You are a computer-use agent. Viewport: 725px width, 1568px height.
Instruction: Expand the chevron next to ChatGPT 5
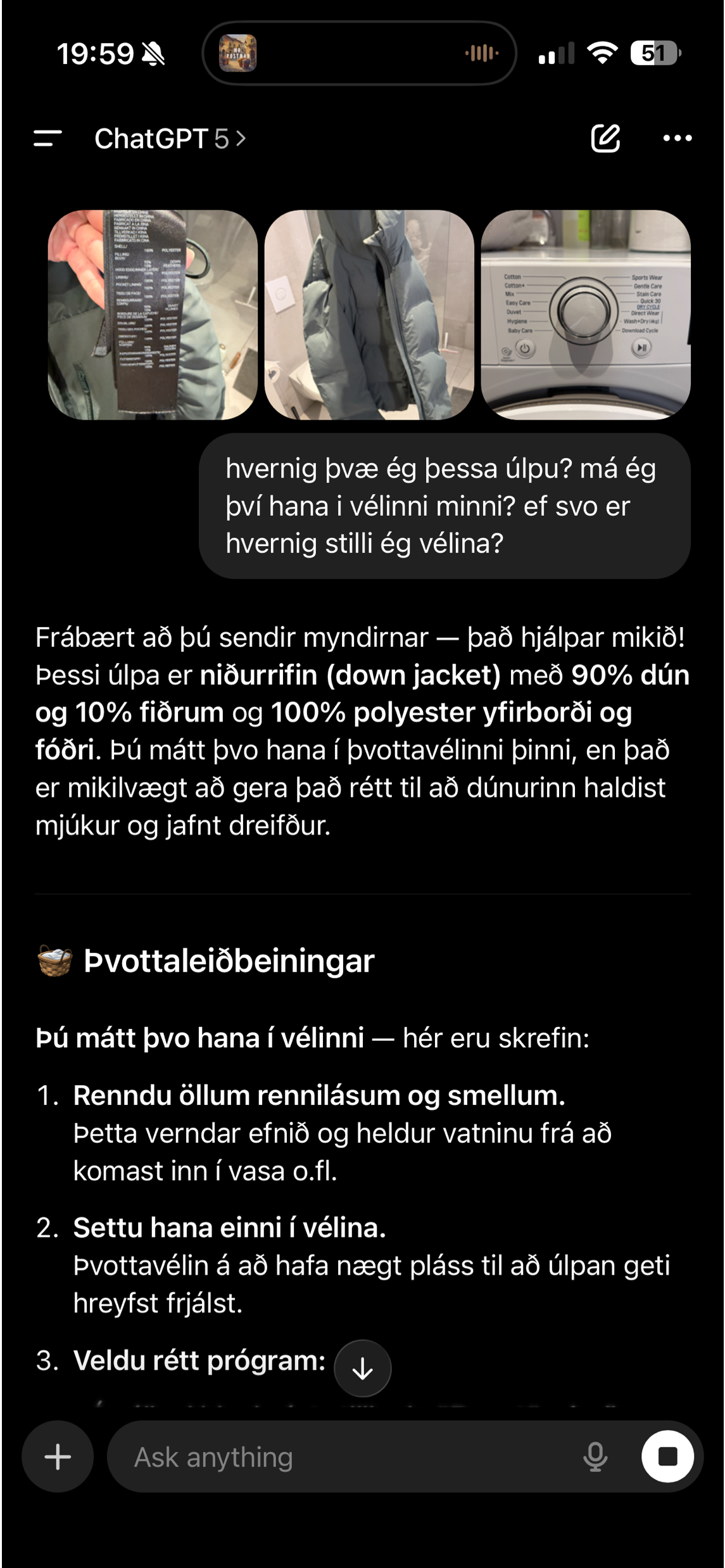coord(241,139)
